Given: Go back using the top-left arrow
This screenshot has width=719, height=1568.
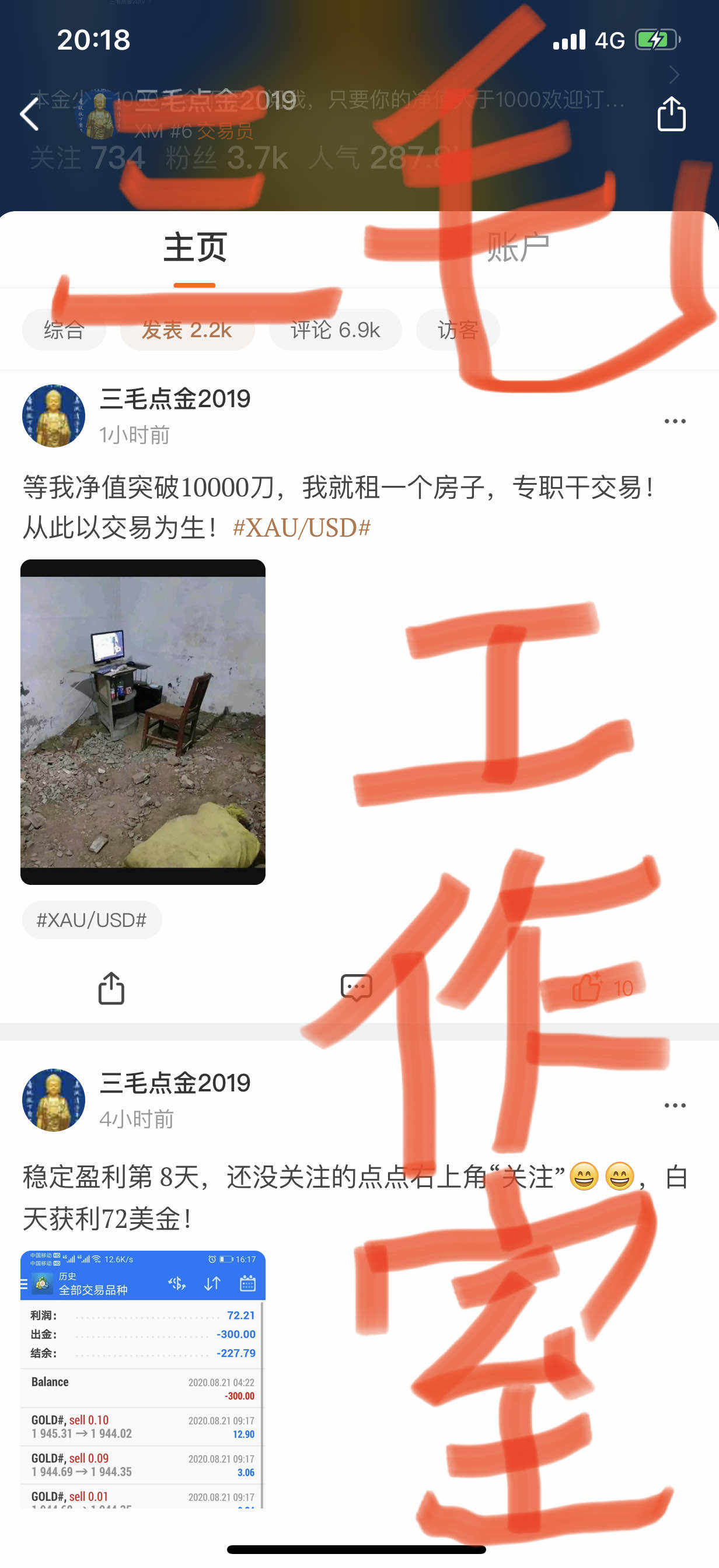Looking at the screenshot, I should 29,114.
